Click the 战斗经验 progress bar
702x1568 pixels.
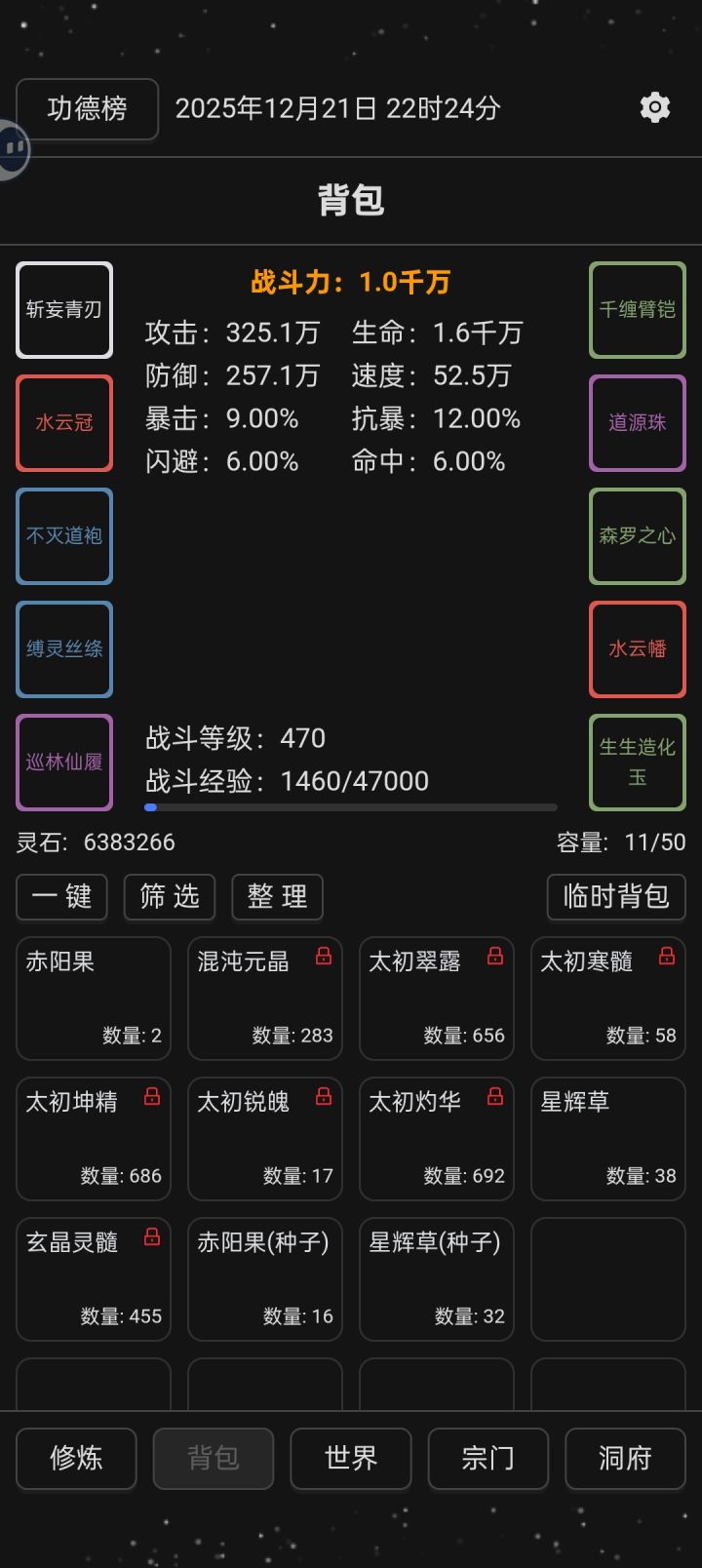[351, 807]
